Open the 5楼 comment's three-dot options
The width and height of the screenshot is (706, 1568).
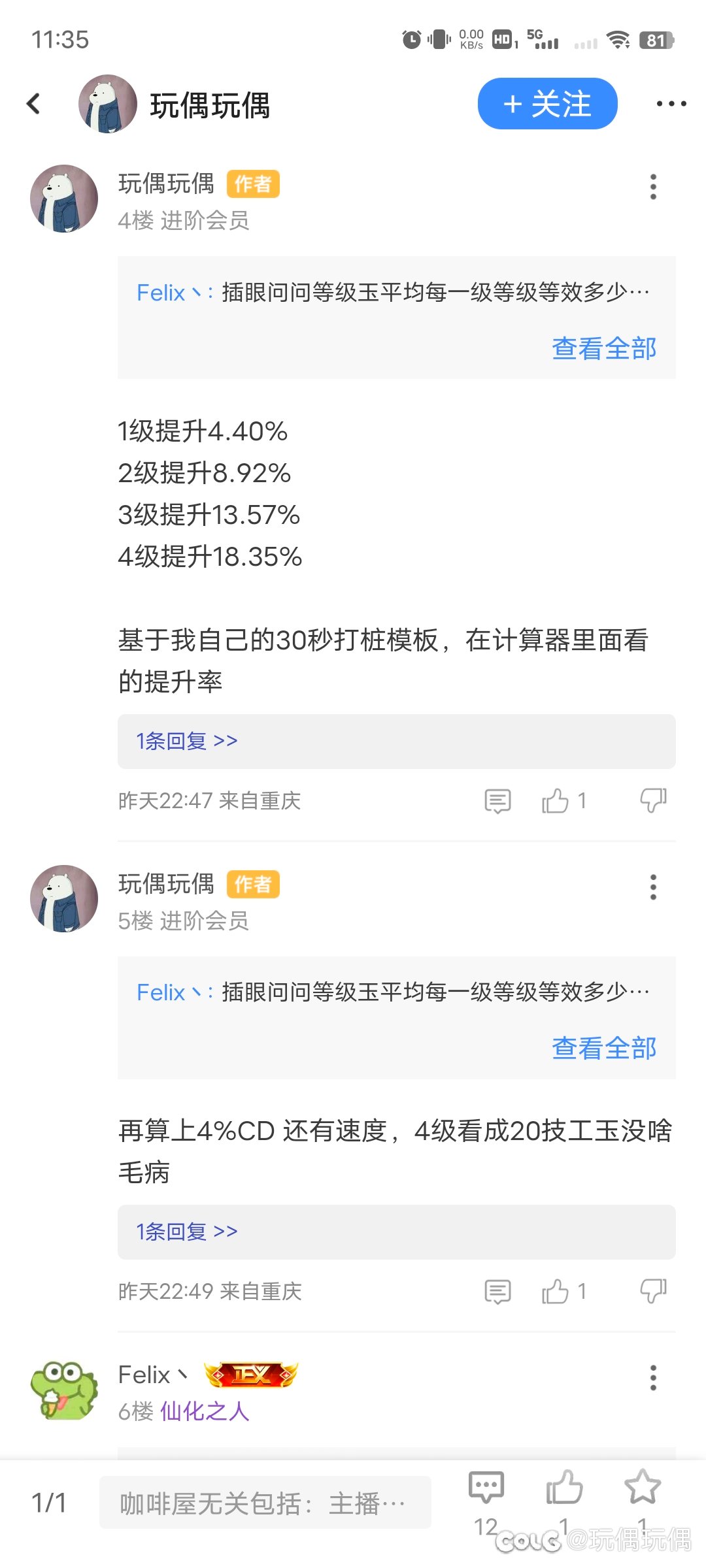pyautogui.click(x=652, y=887)
